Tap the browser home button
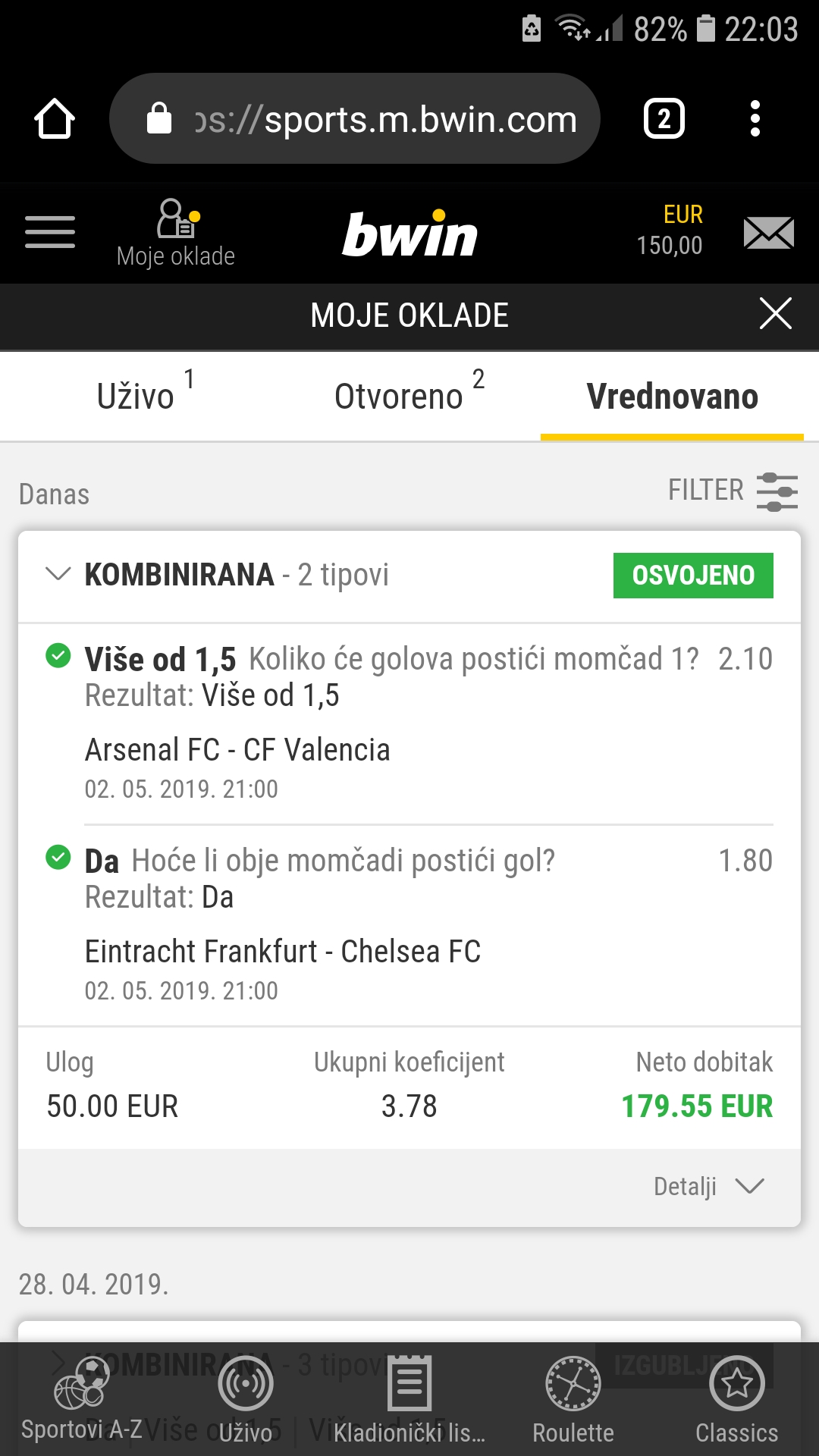Image resolution: width=819 pixels, height=1456 pixels. [x=55, y=118]
